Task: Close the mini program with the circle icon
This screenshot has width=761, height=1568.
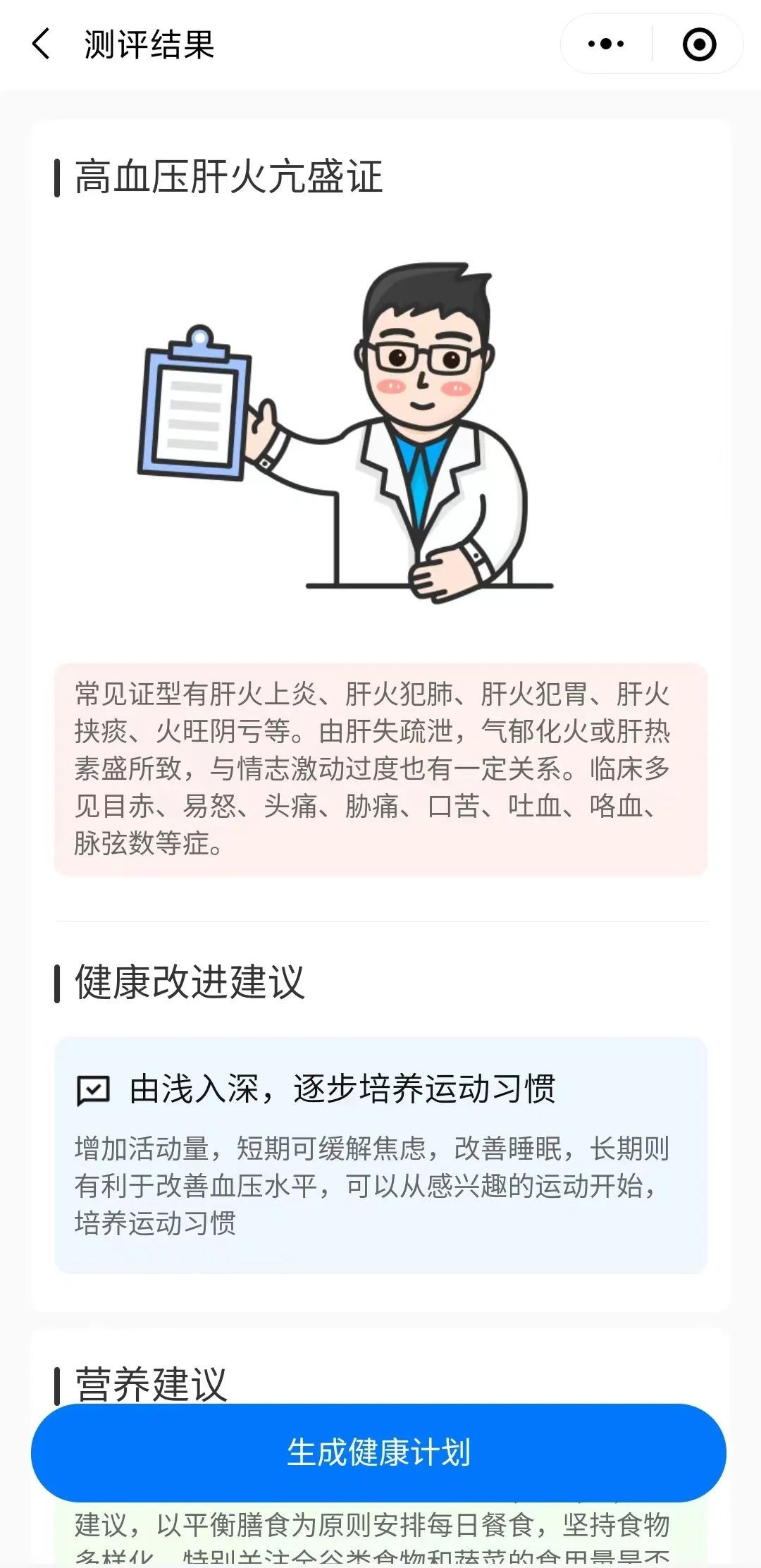Action: pyautogui.click(x=699, y=44)
